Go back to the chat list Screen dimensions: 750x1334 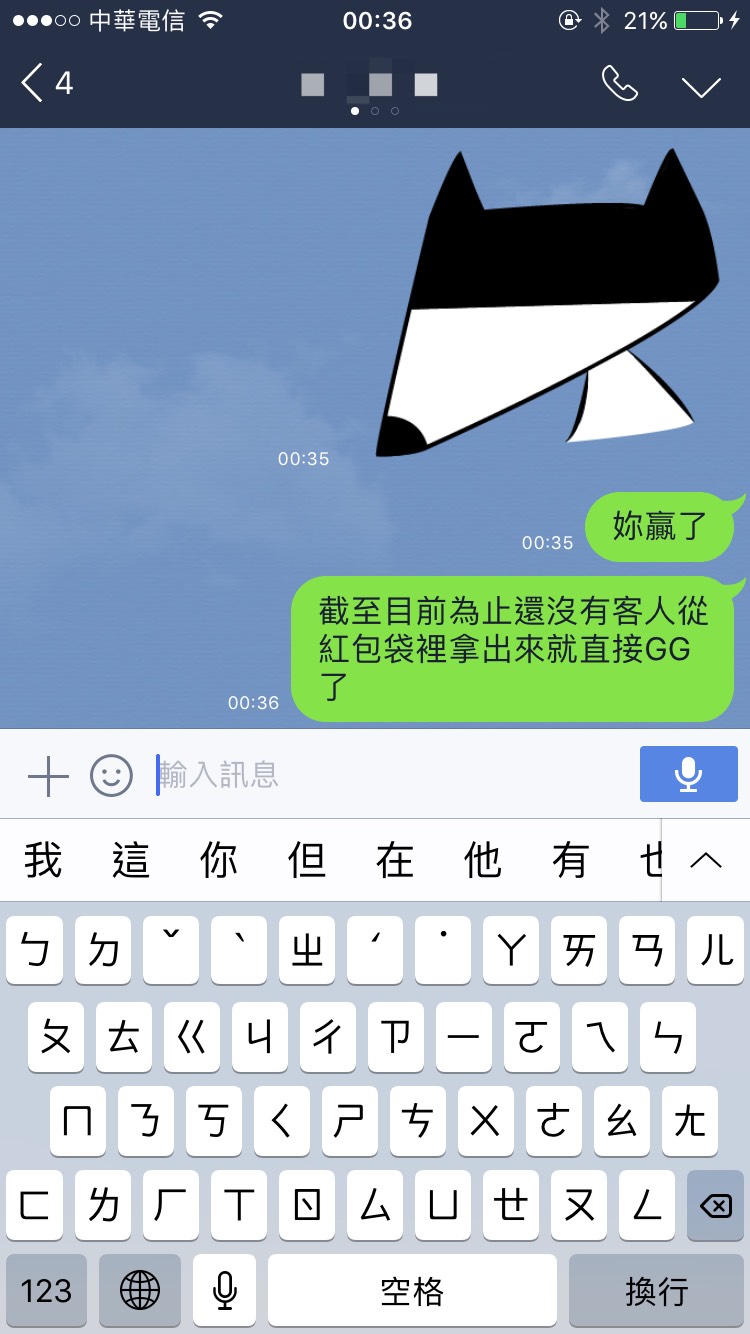(46, 83)
